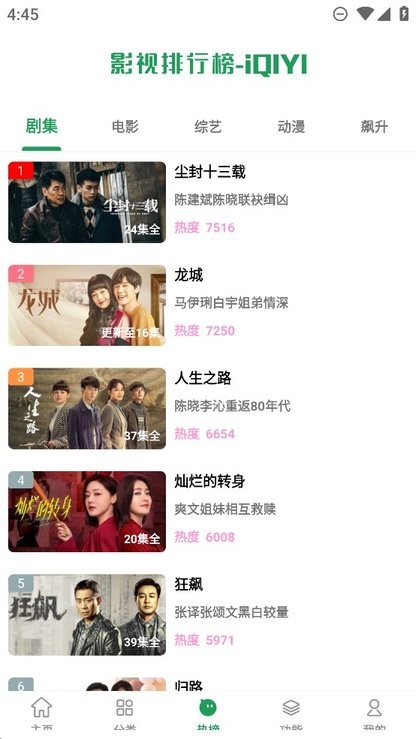Open the stacked-layers tab in bottom bar
The width and height of the screenshot is (416, 739).
click(291, 712)
